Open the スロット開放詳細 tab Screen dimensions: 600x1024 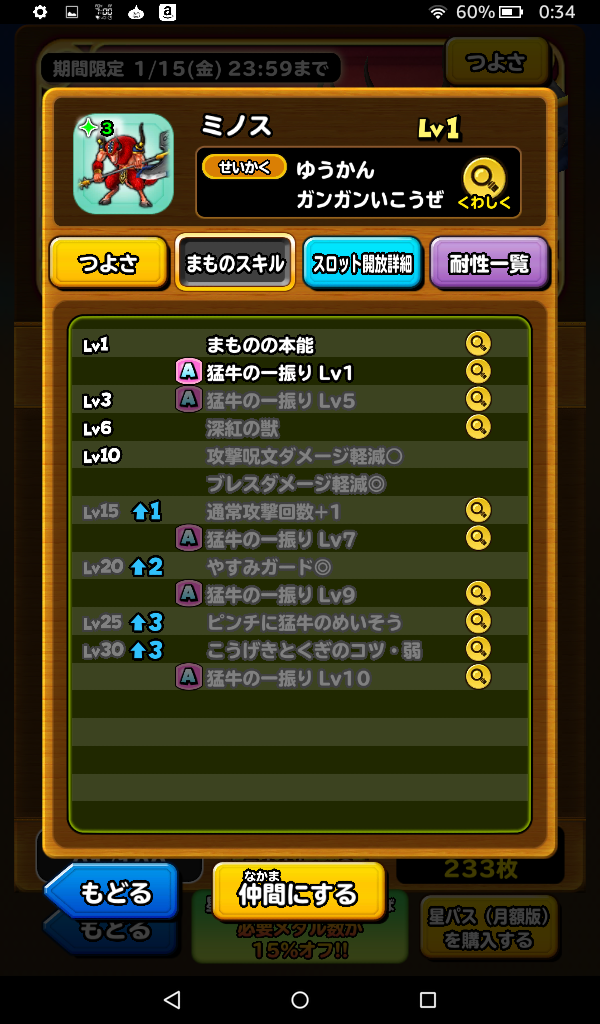click(x=362, y=264)
